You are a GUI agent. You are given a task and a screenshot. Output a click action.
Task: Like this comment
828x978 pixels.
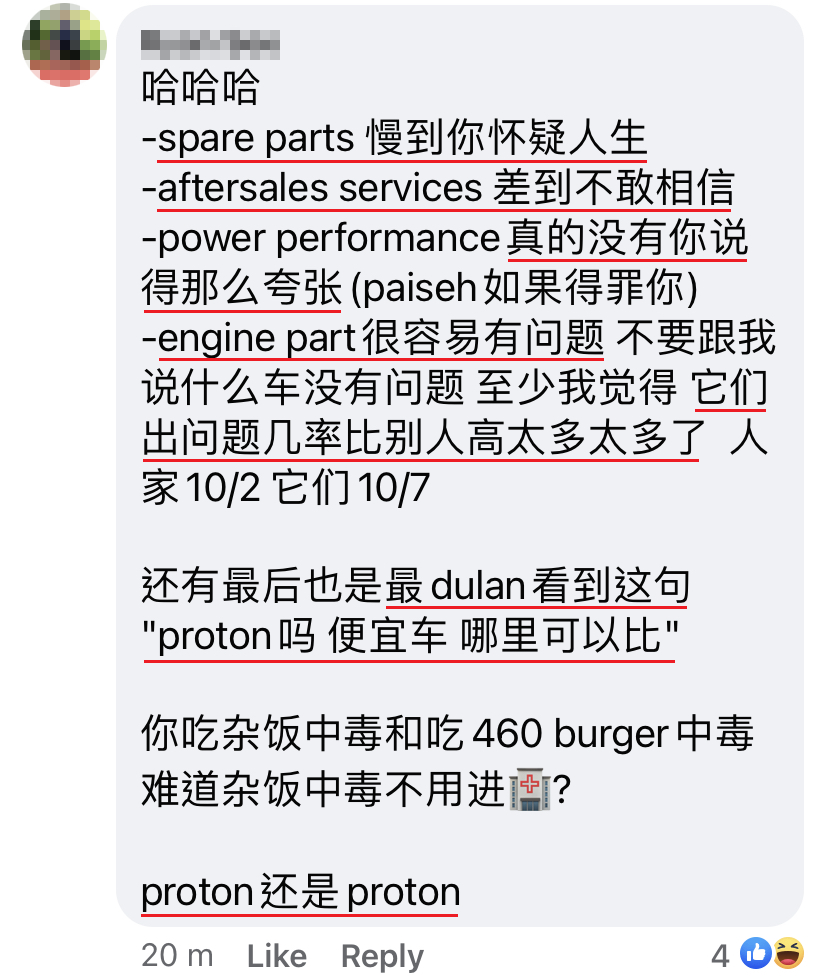(277, 955)
